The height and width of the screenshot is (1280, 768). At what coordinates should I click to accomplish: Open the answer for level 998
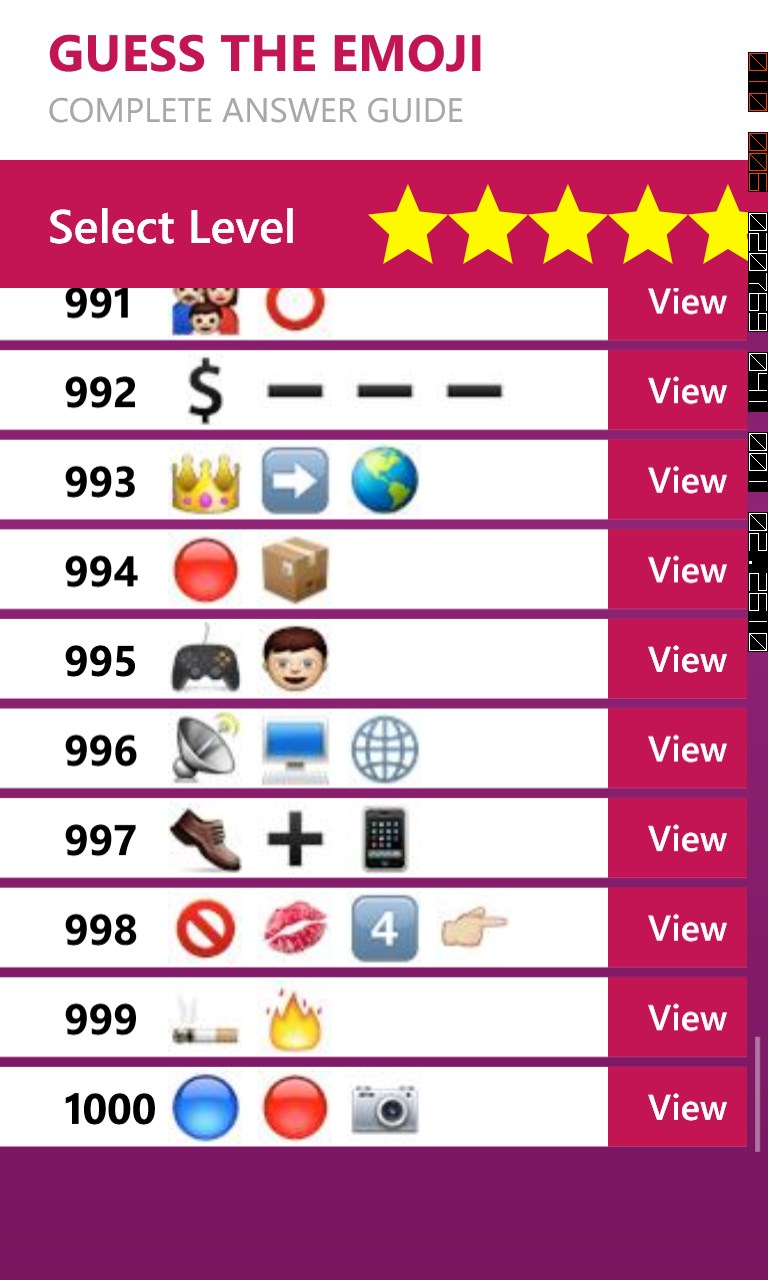[x=686, y=928]
